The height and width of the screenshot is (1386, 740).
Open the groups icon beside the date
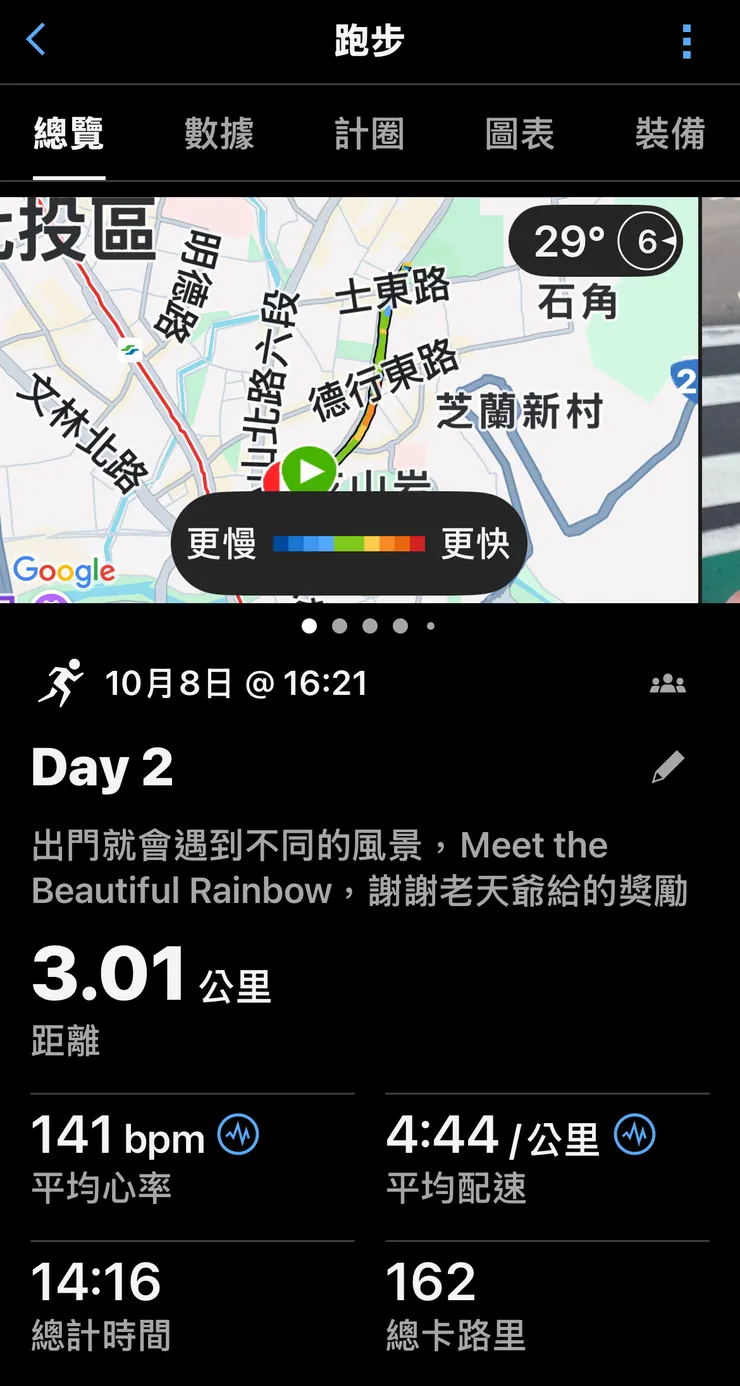(x=668, y=683)
